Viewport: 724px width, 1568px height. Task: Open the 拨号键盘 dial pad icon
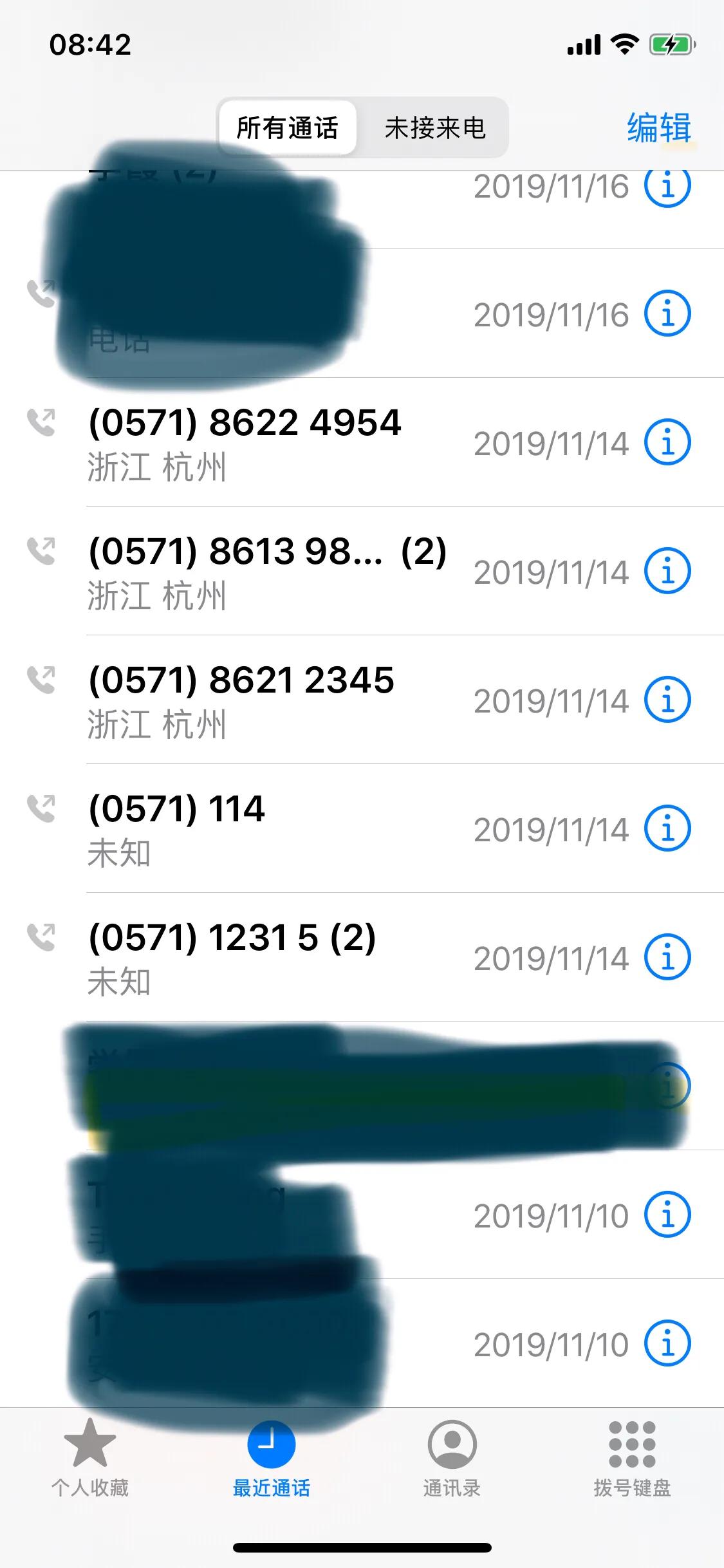point(632,1474)
